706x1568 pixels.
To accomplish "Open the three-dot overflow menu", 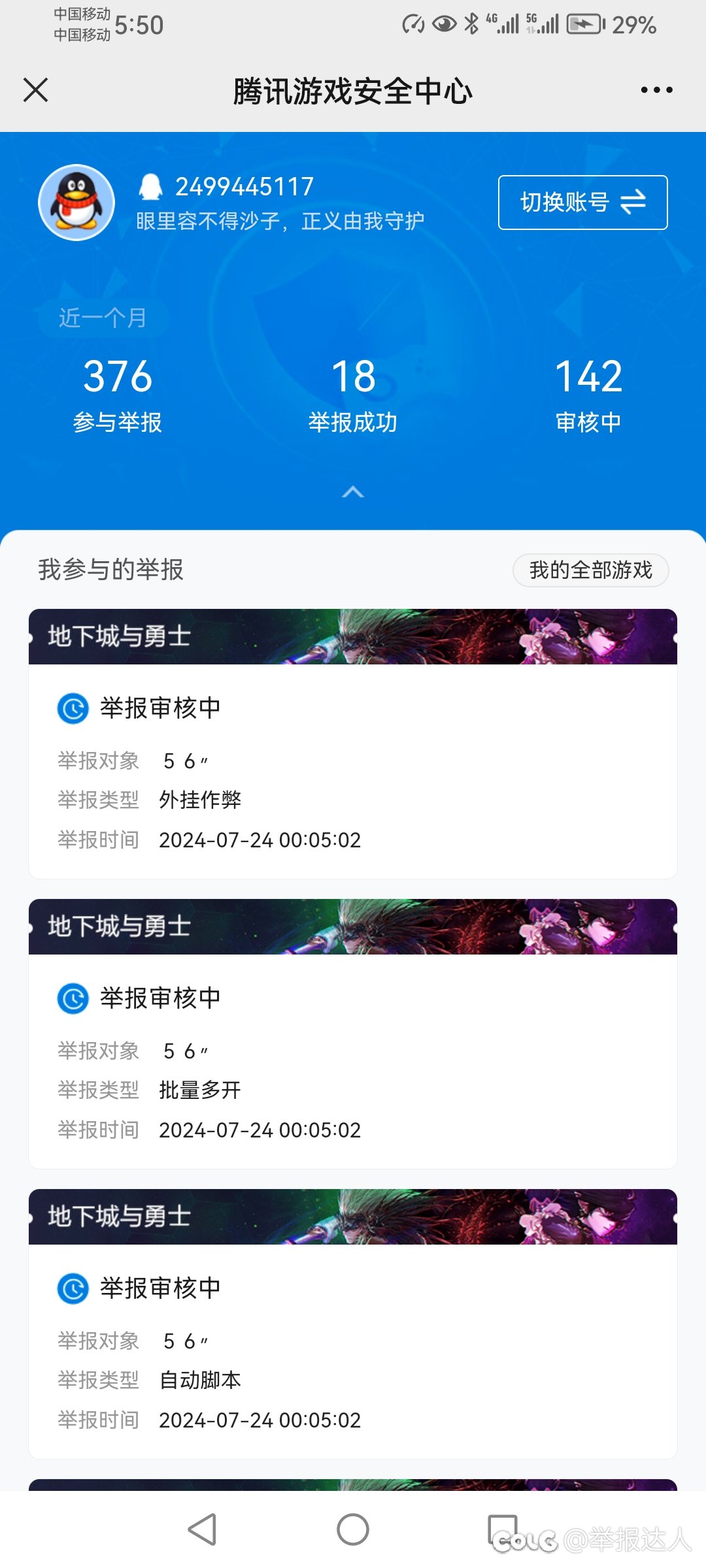I will 656,90.
